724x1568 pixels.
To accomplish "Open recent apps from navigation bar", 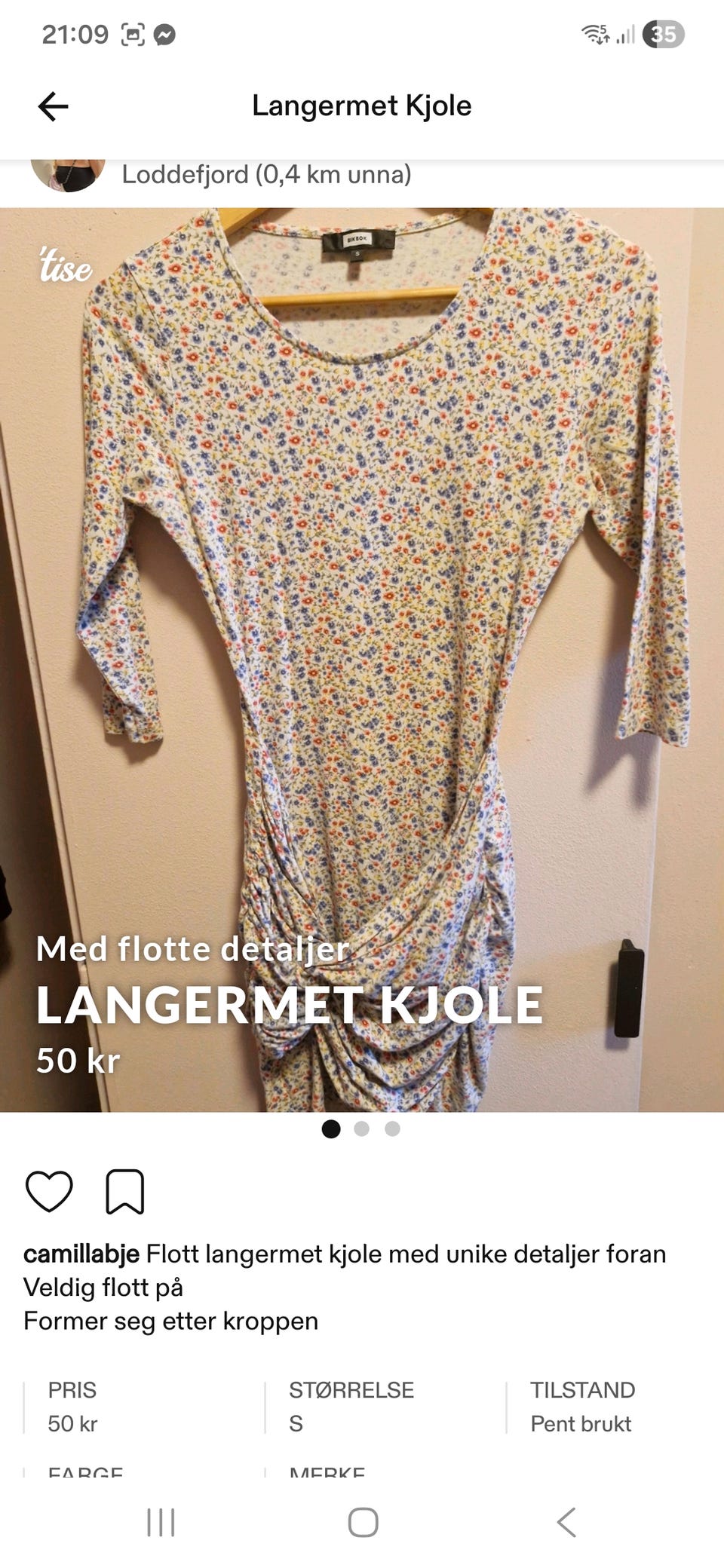I will click(161, 1521).
